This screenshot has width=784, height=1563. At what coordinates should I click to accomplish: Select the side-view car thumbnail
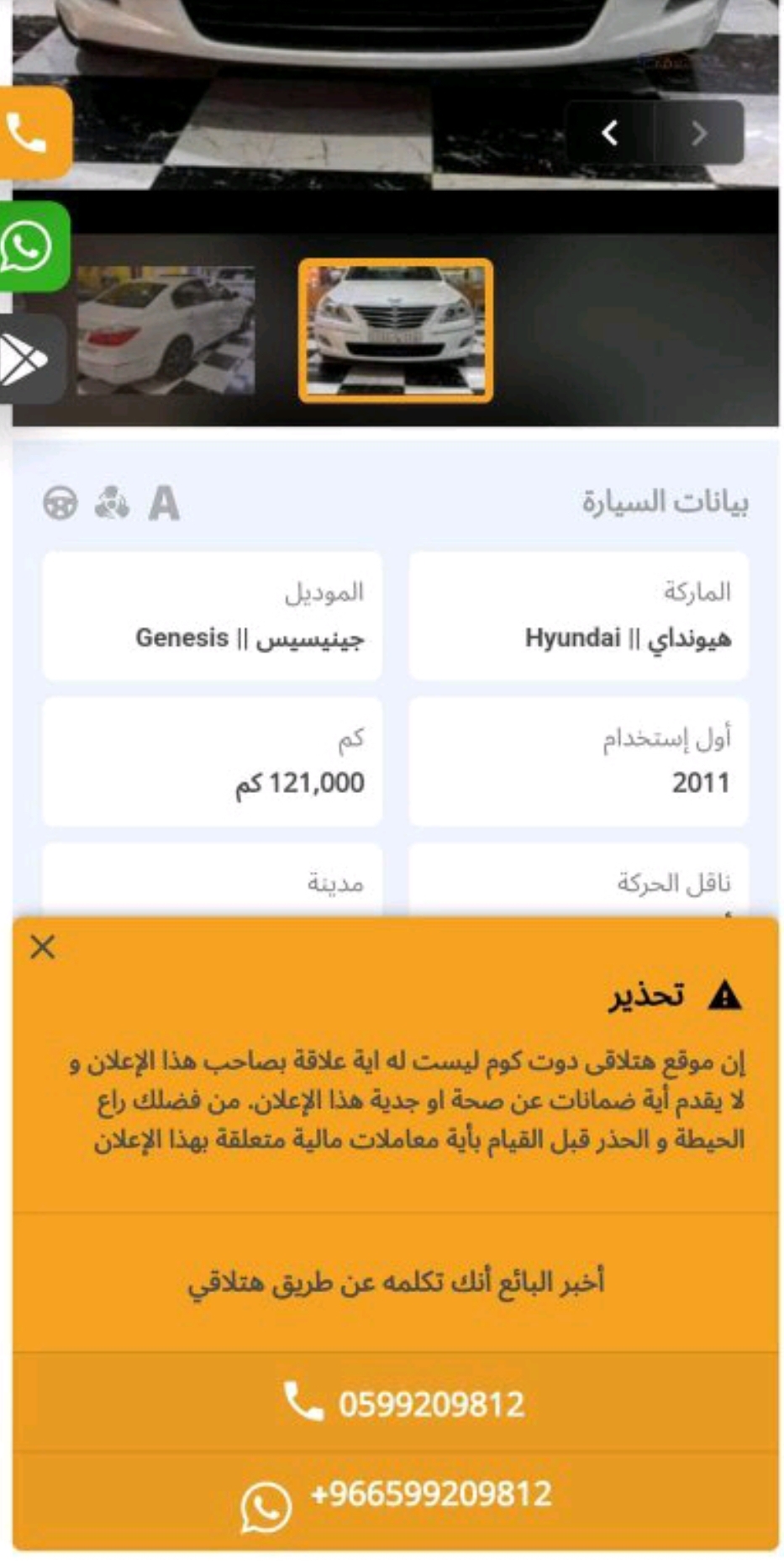tap(166, 330)
